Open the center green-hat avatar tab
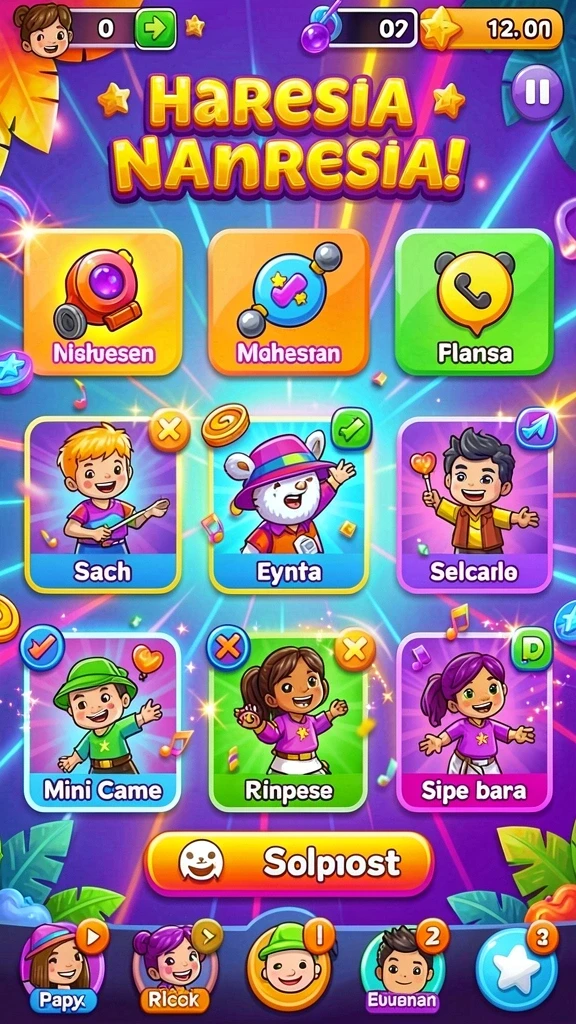The height and width of the screenshot is (1024, 576). point(288,967)
